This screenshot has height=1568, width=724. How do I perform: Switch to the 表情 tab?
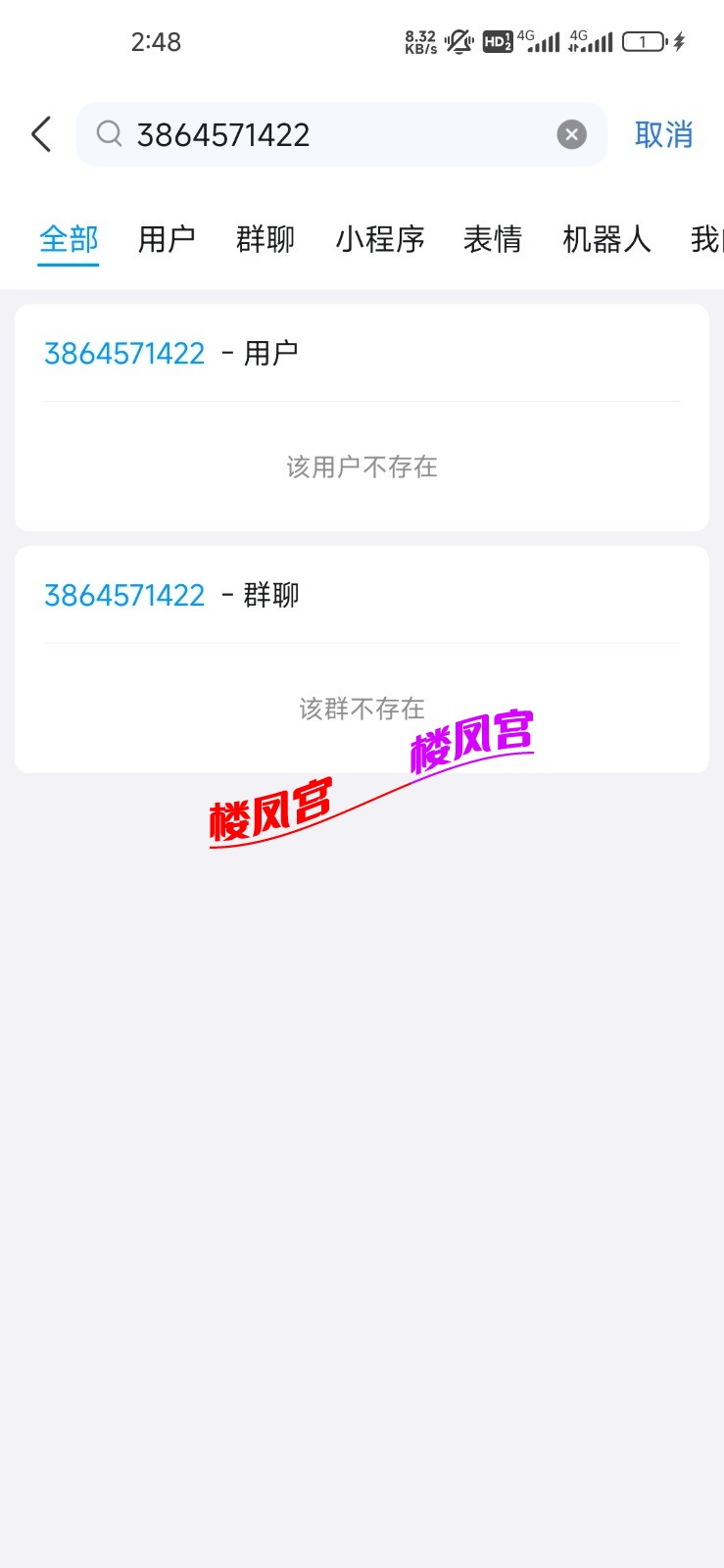493,239
